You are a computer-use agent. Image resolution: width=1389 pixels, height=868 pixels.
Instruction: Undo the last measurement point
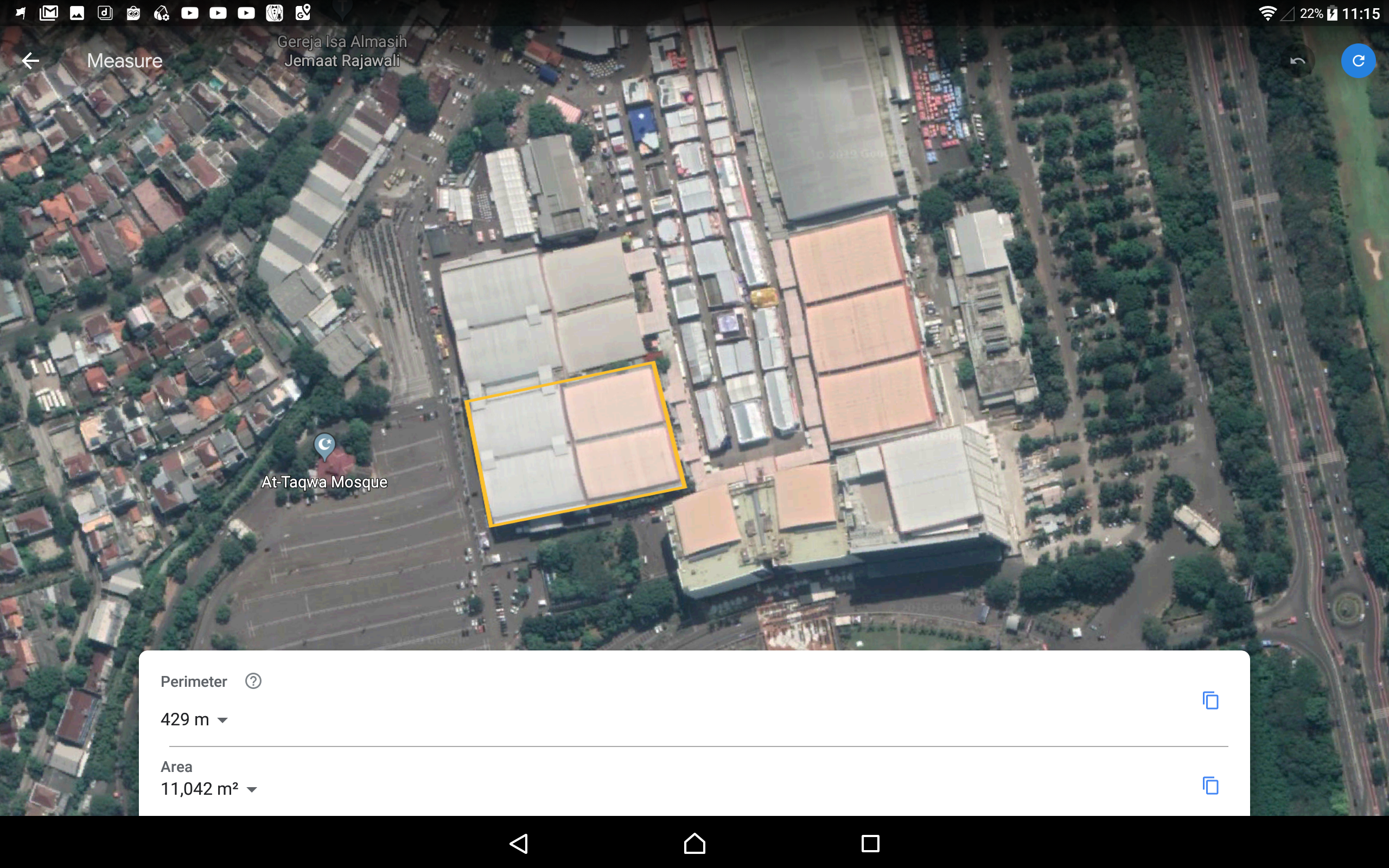1298,61
